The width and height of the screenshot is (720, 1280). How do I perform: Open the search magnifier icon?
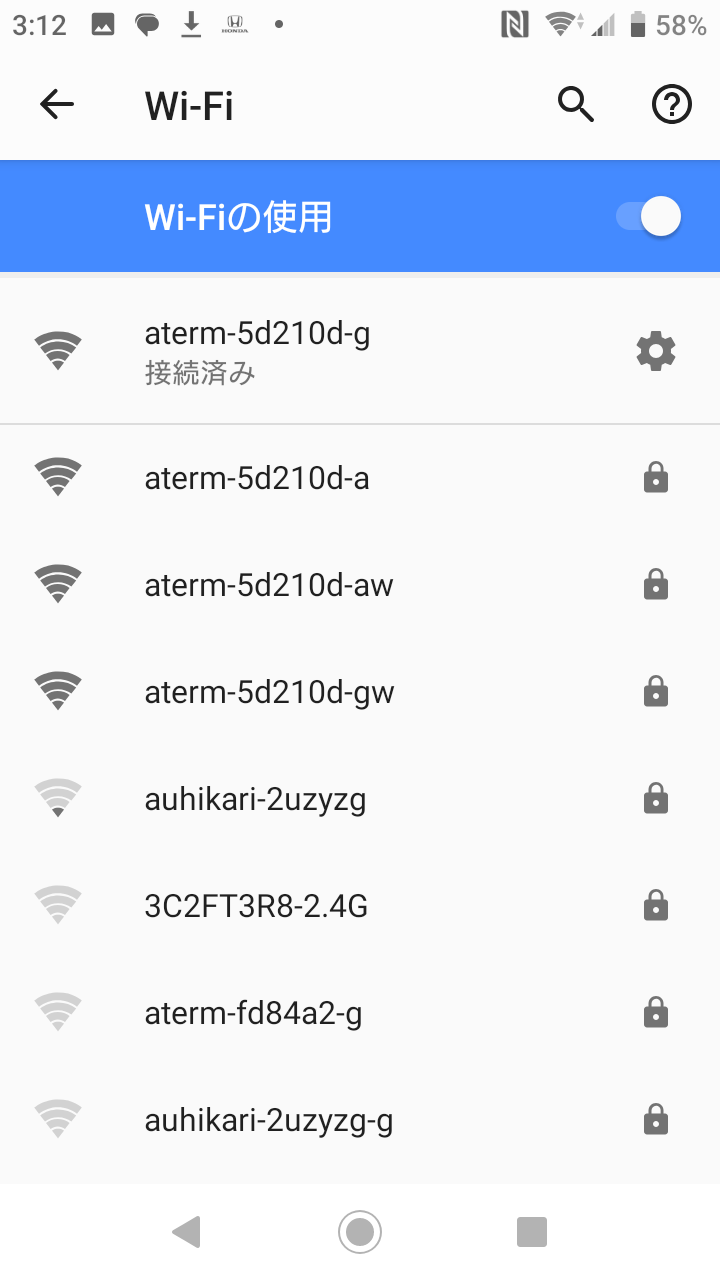[576, 104]
